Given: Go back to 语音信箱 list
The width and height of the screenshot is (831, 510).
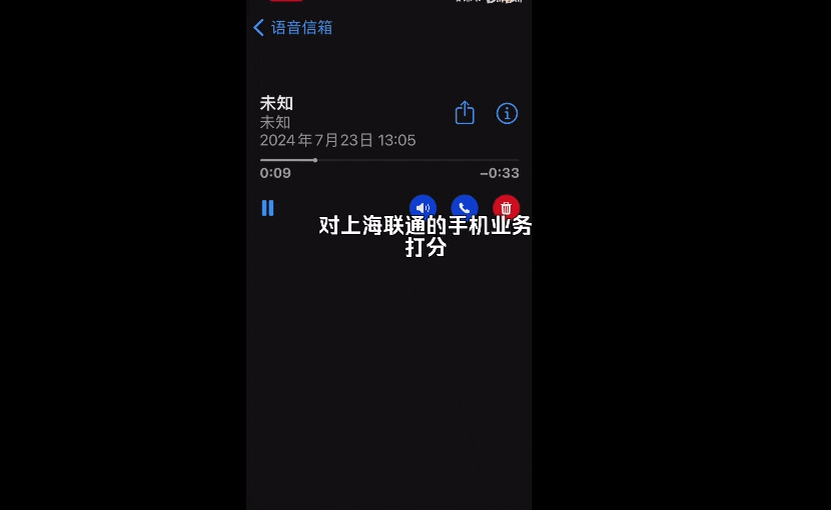Looking at the screenshot, I should coord(292,28).
